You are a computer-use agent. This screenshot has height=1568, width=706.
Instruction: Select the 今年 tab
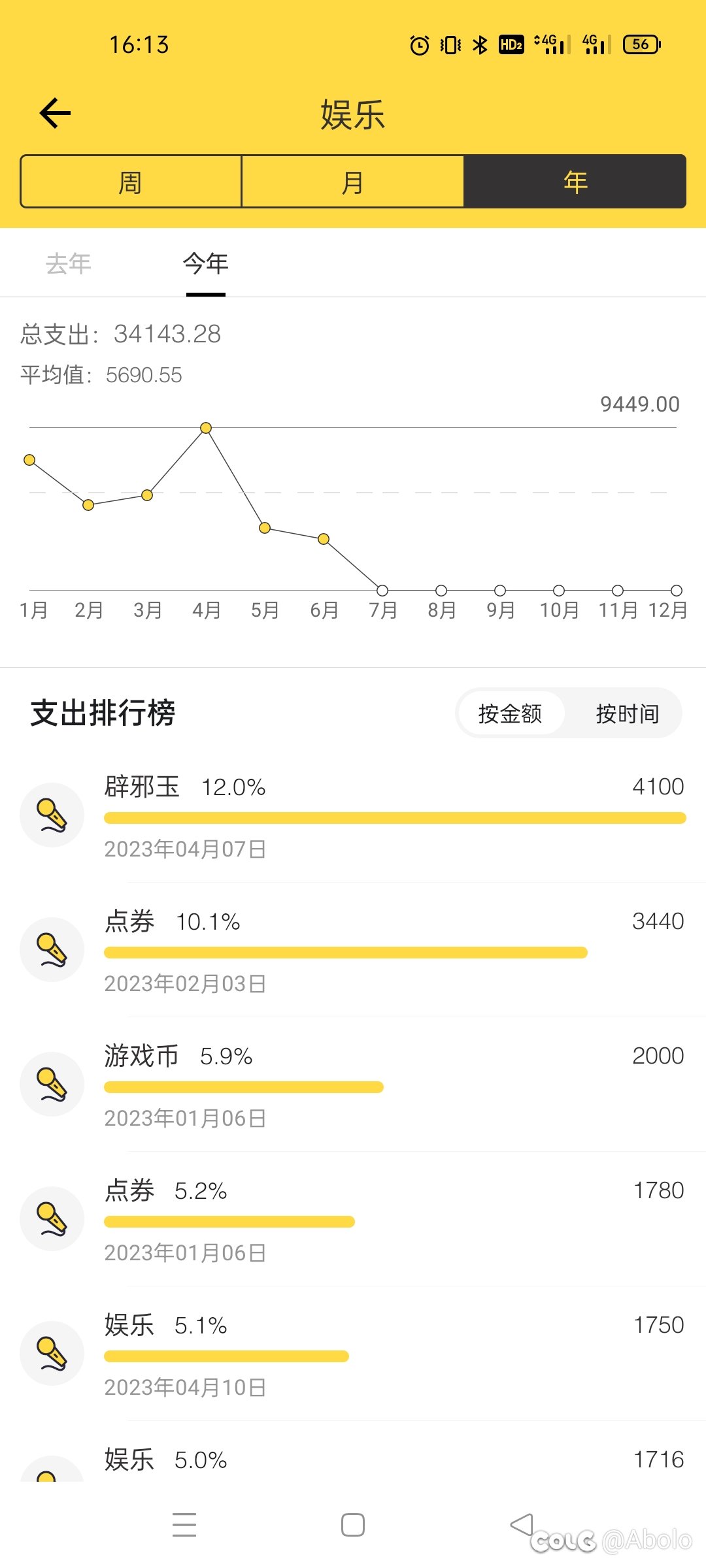[x=206, y=263]
